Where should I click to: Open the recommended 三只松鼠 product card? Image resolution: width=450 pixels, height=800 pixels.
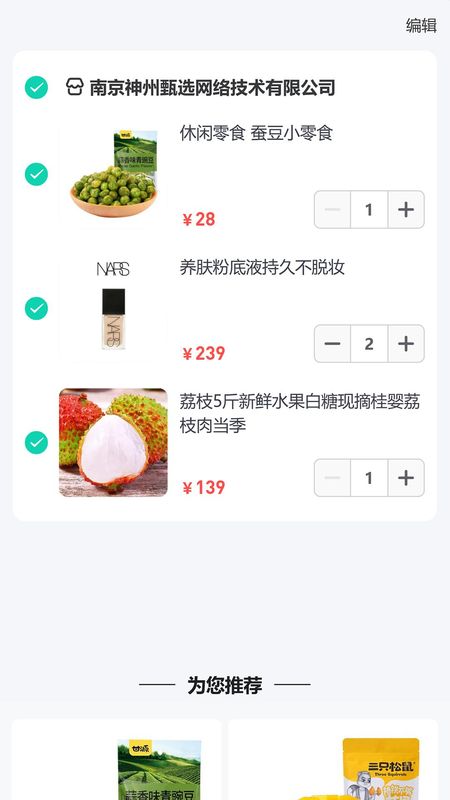(x=333, y=760)
